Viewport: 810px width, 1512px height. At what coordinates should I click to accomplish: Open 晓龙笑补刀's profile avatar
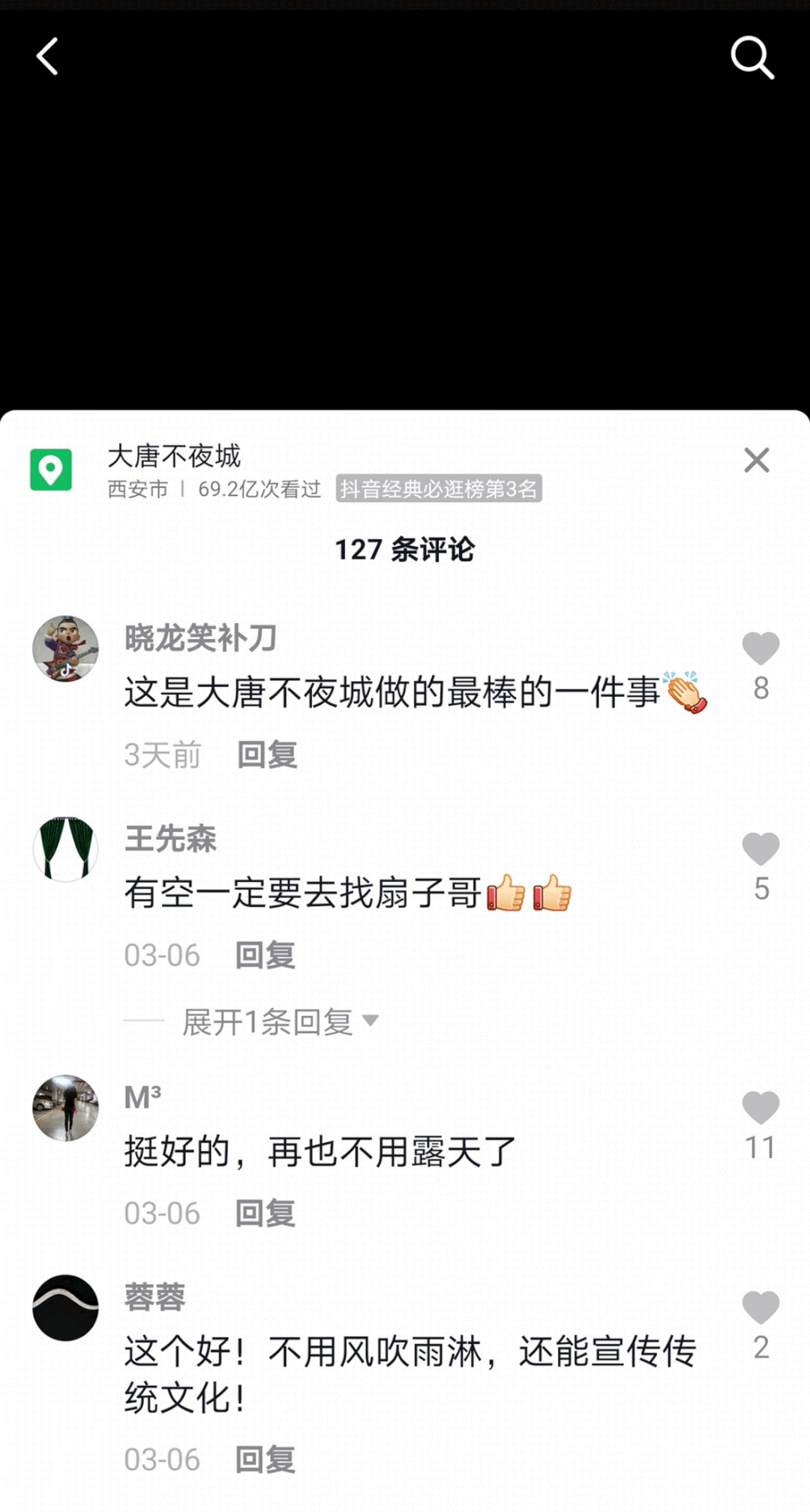click(x=65, y=649)
